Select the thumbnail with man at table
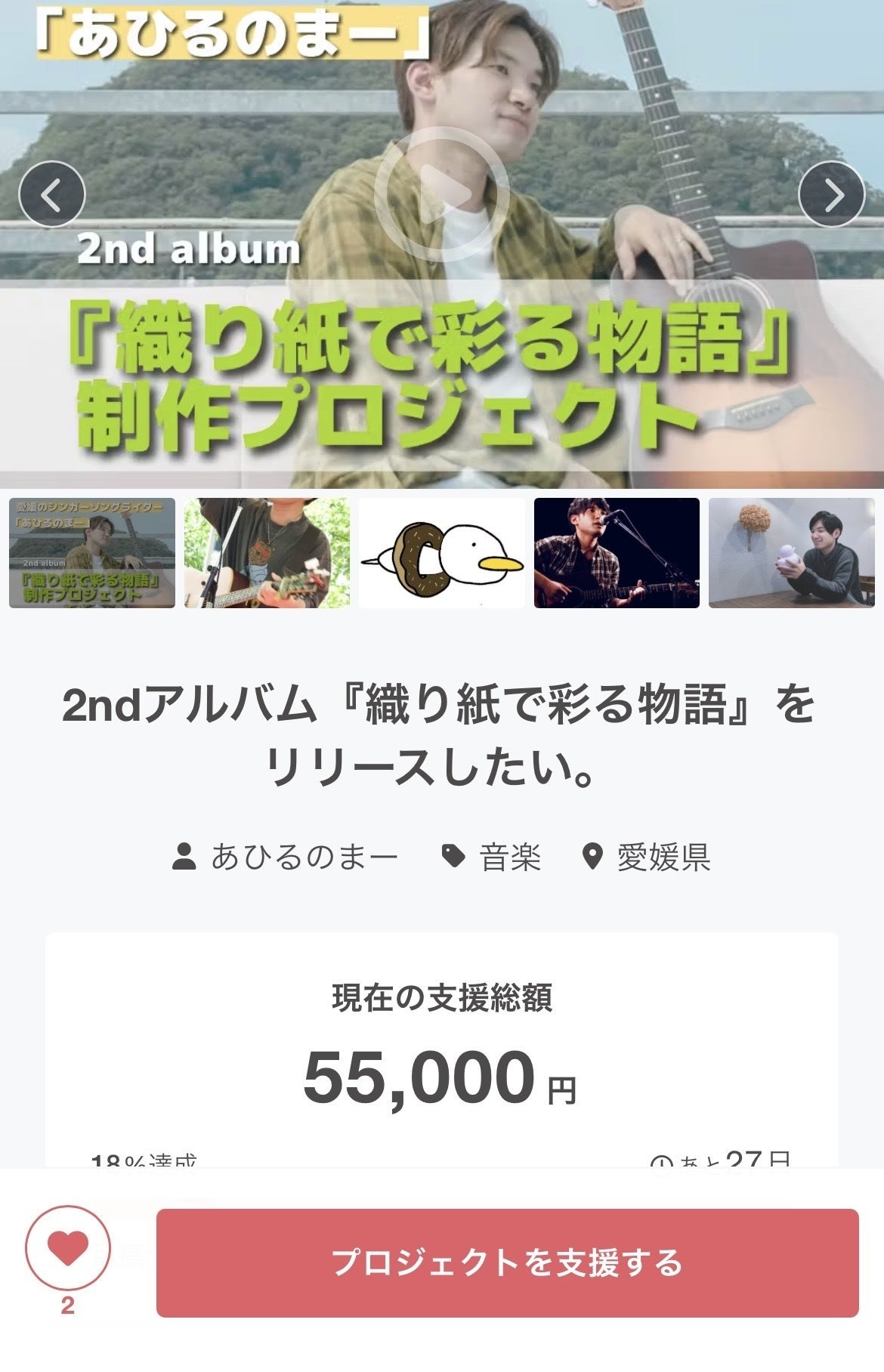884x1372 pixels. point(792,553)
